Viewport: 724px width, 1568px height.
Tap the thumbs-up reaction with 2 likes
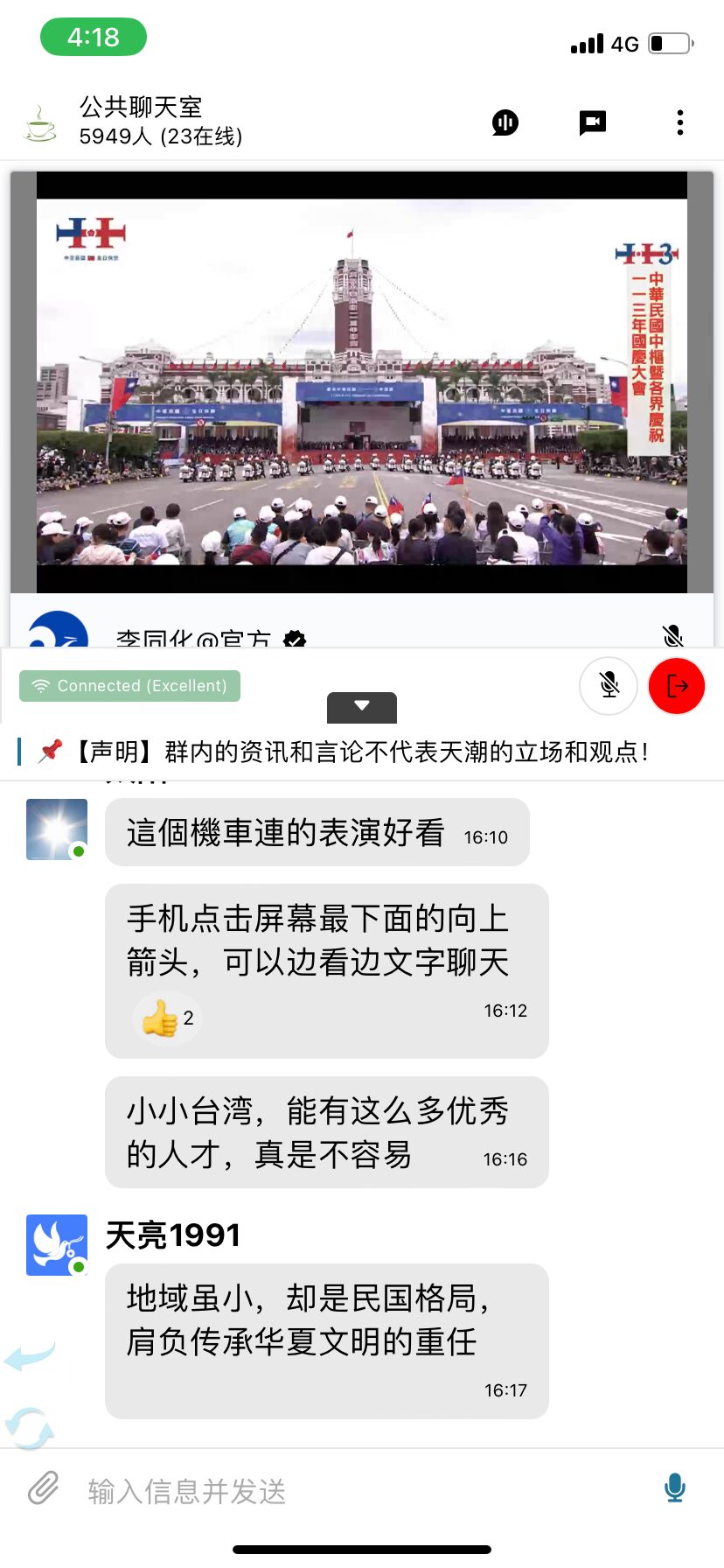168,1018
